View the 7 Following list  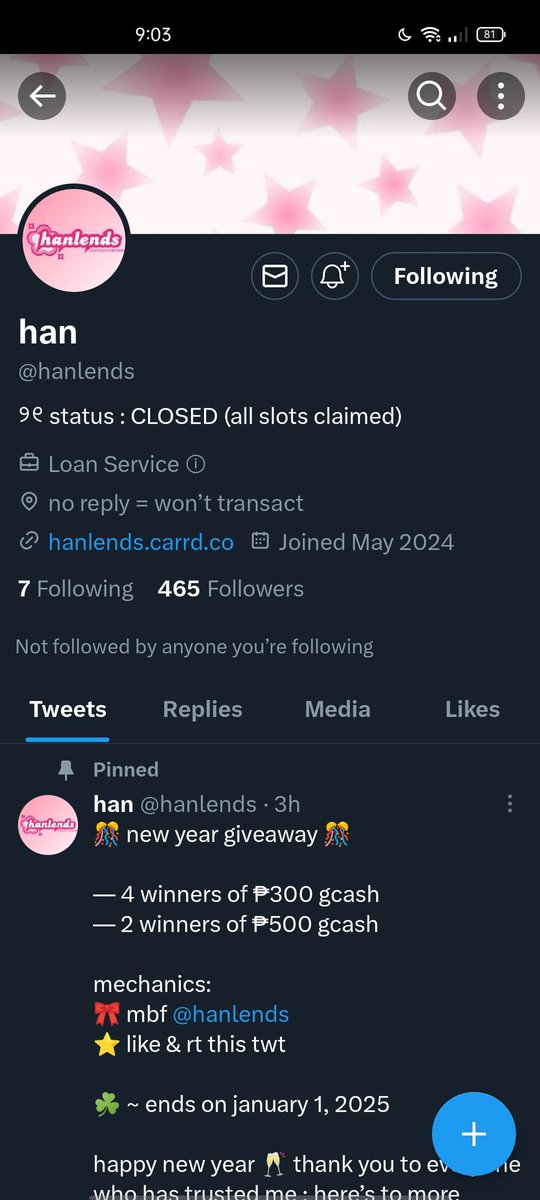click(x=76, y=589)
